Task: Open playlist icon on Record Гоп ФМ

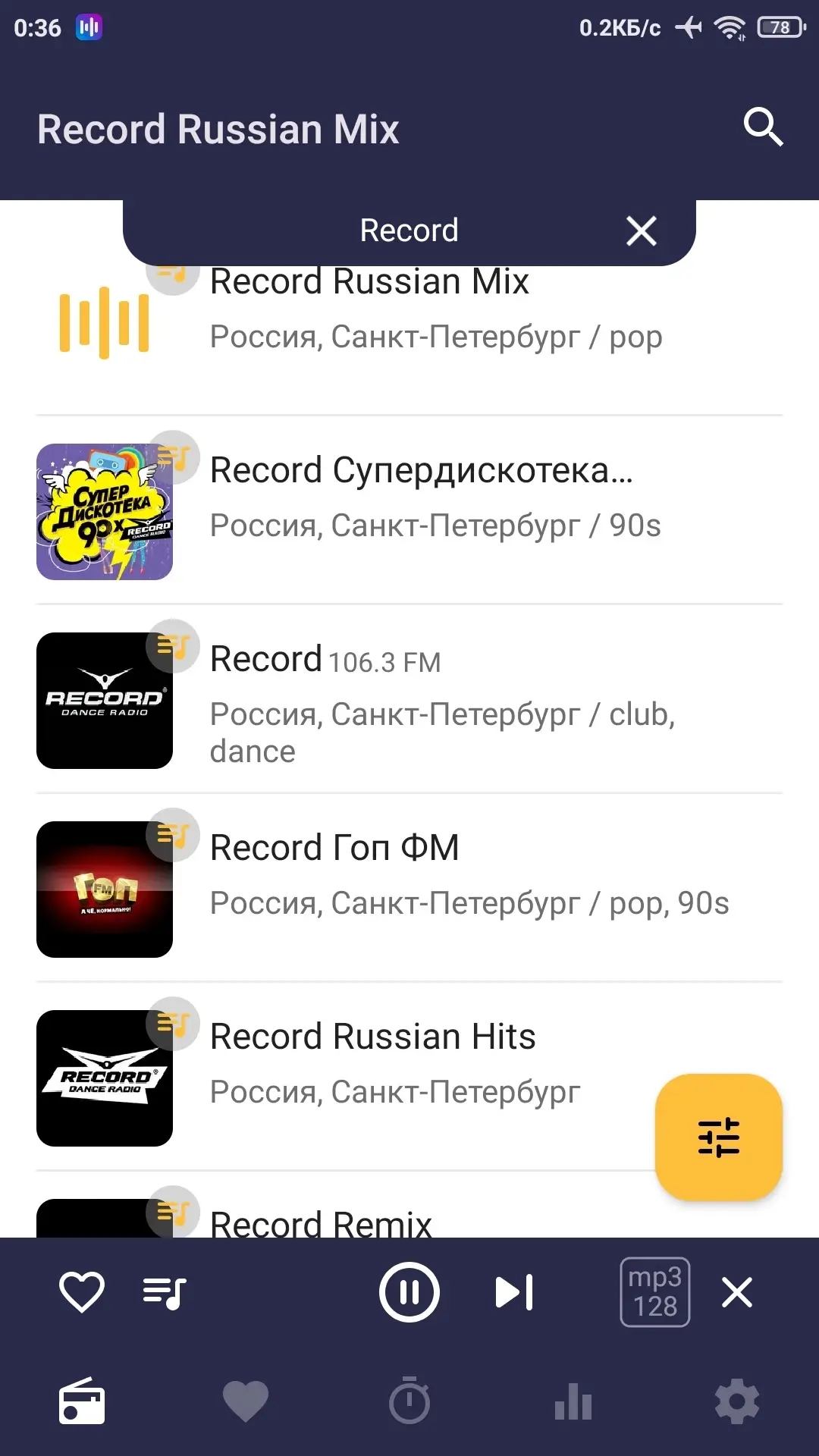Action: (173, 835)
